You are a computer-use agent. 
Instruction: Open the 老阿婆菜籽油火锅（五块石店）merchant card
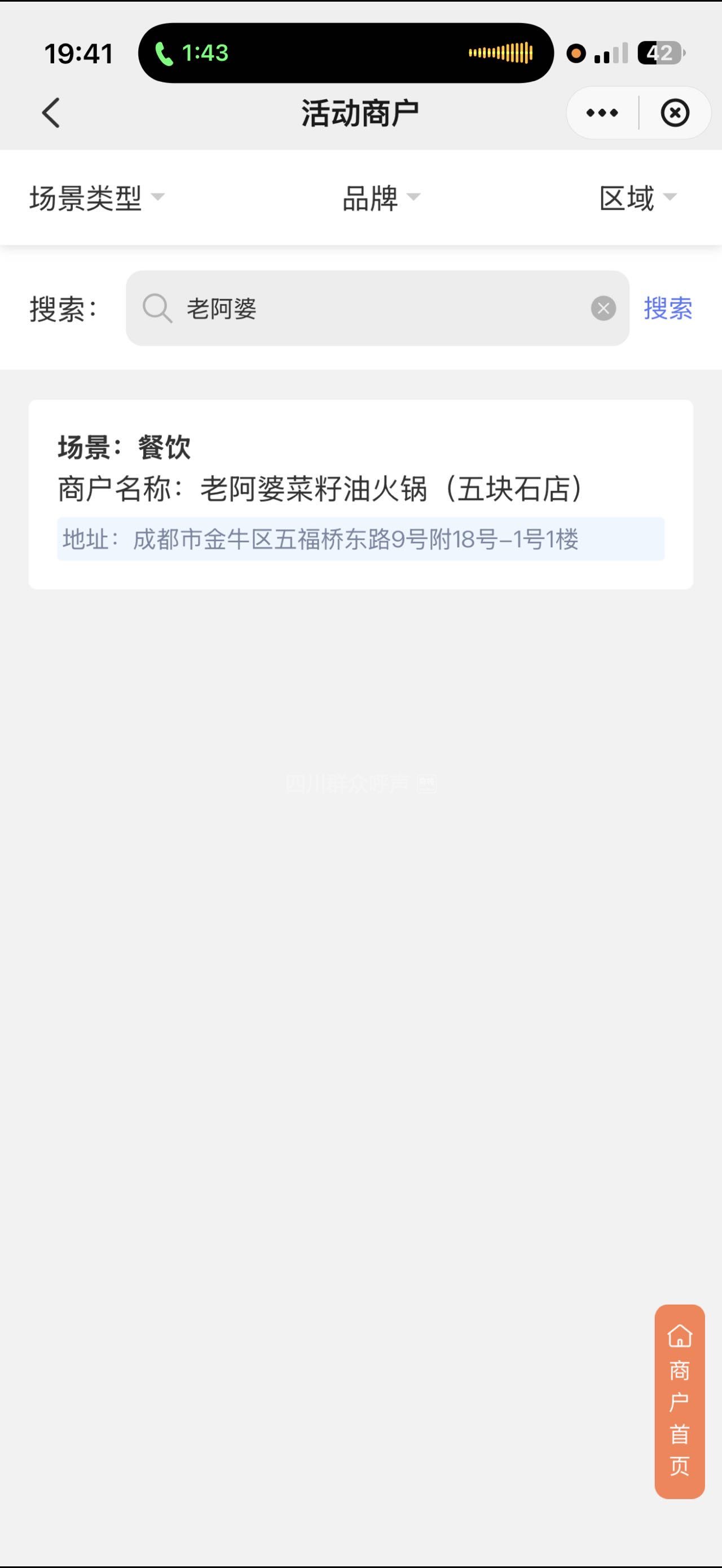[x=360, y=494]
